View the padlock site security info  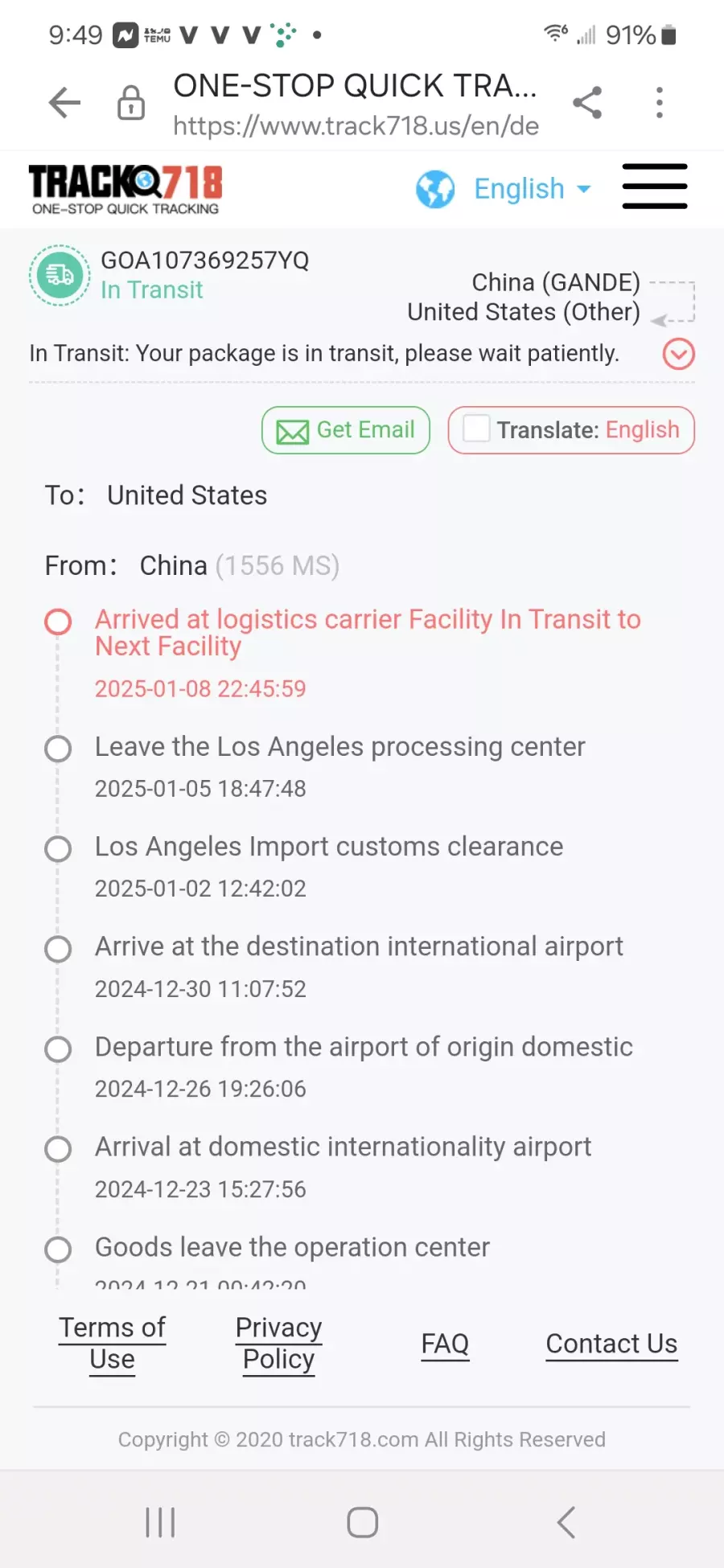click(x=131, y=103)
